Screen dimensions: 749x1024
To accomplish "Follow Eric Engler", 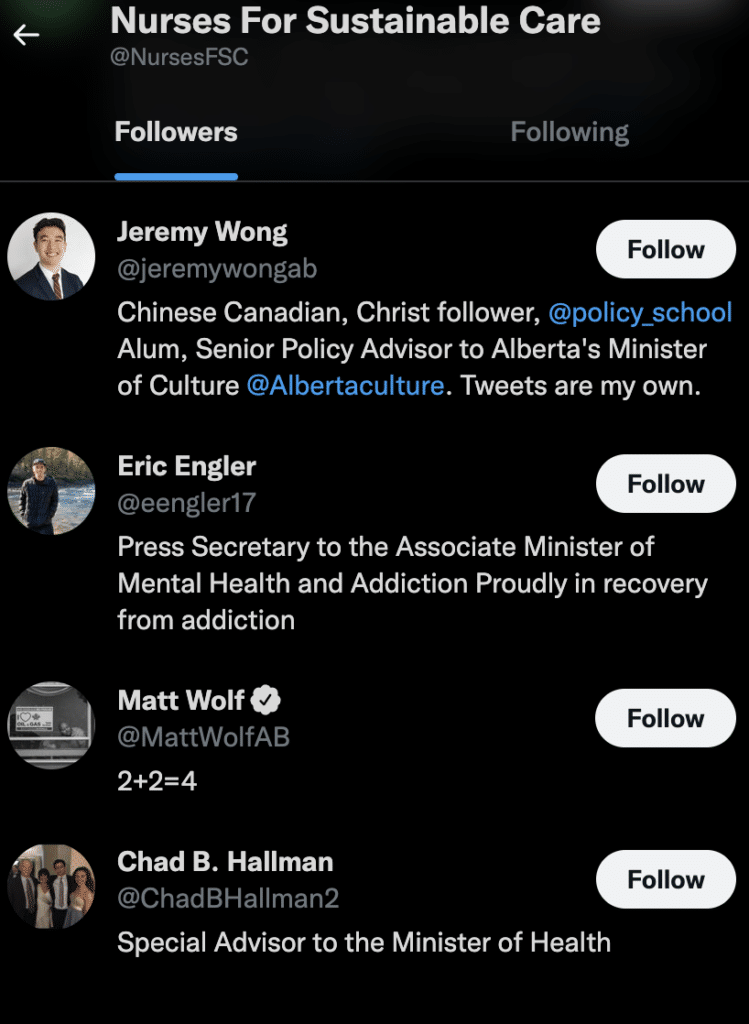I will (x=666, y=484).
